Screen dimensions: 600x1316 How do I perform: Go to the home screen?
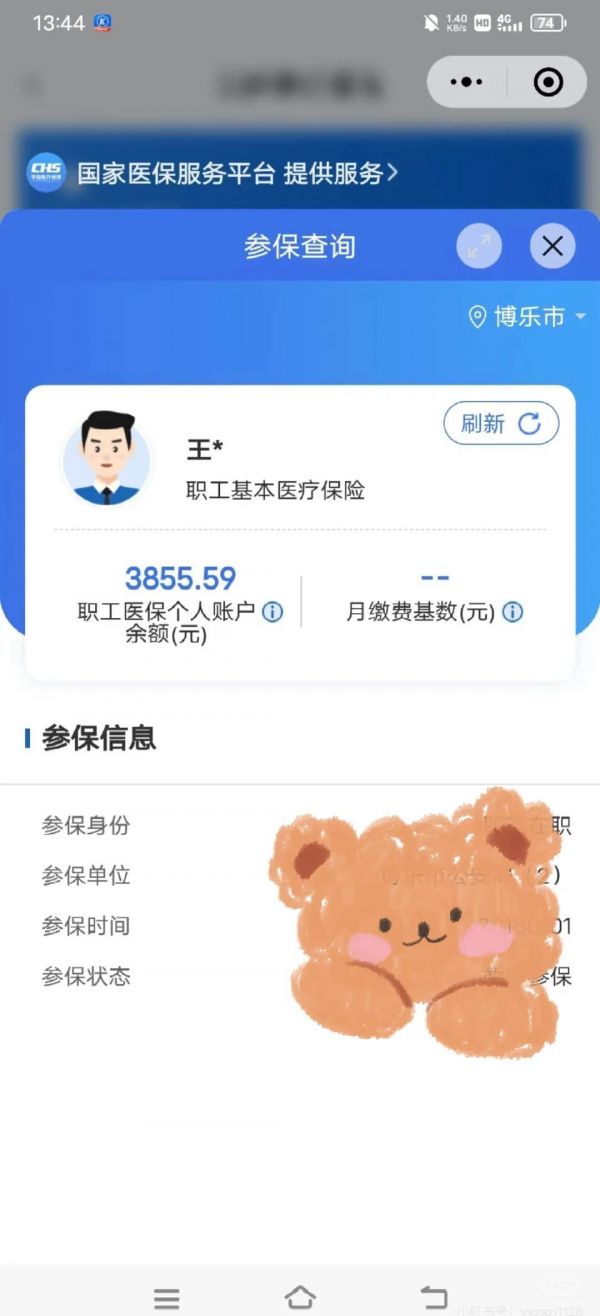300,1297
